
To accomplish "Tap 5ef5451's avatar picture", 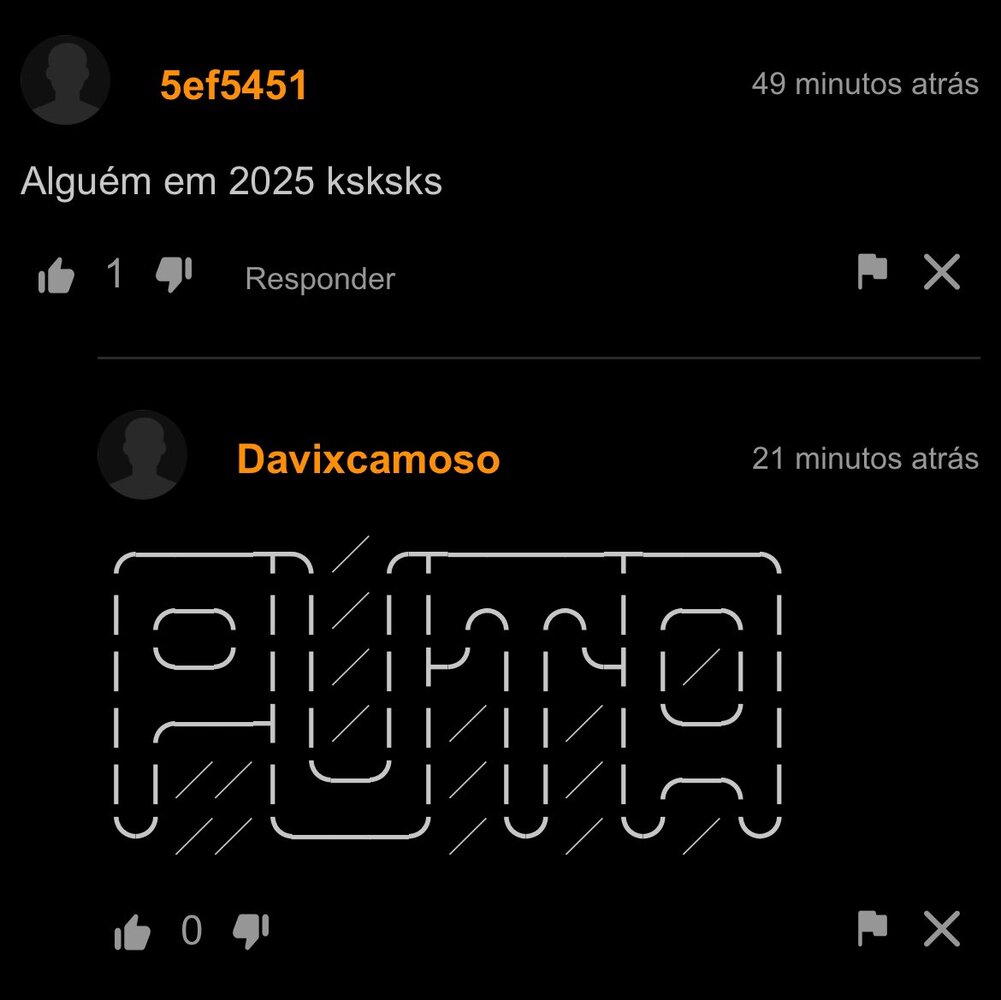I will [65, 80].
